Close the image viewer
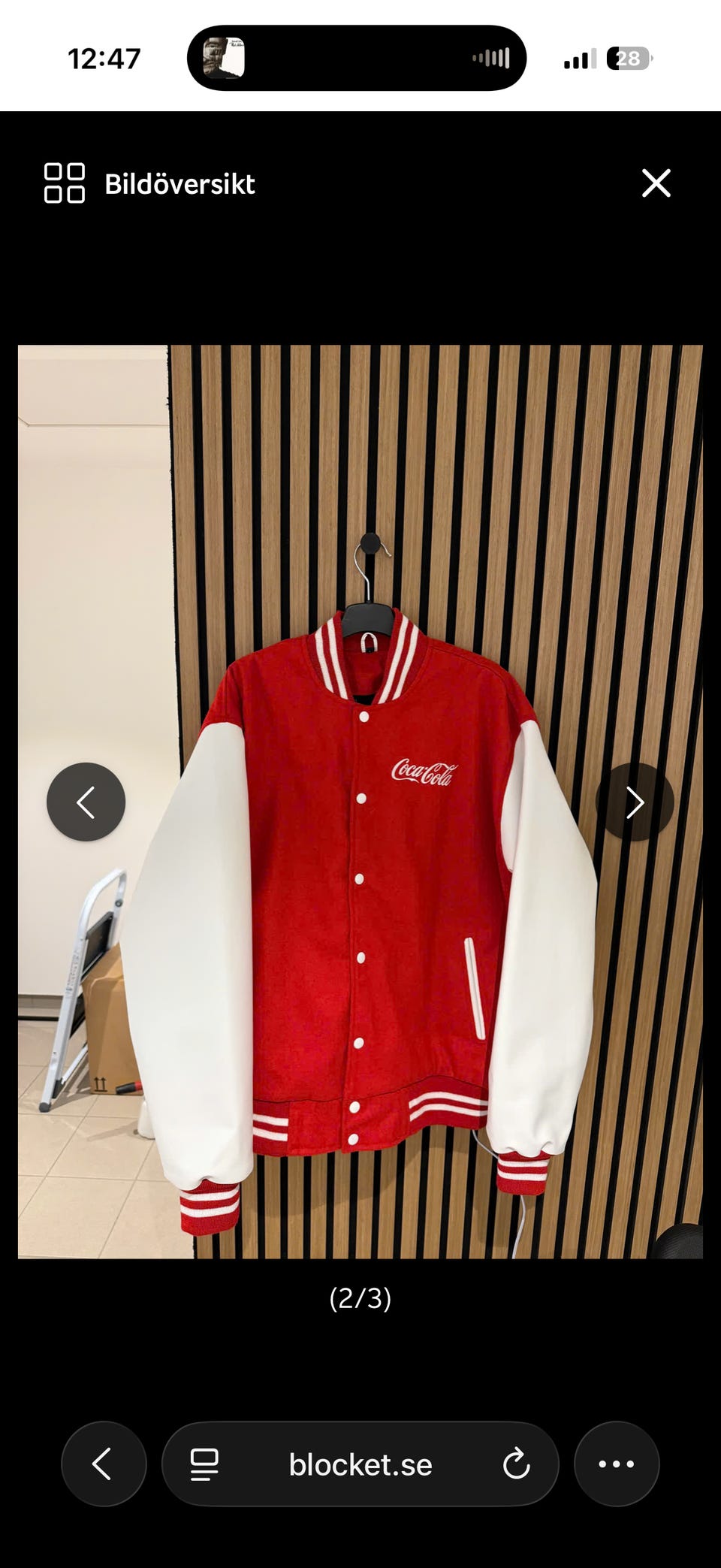 [x=656, y=183]
